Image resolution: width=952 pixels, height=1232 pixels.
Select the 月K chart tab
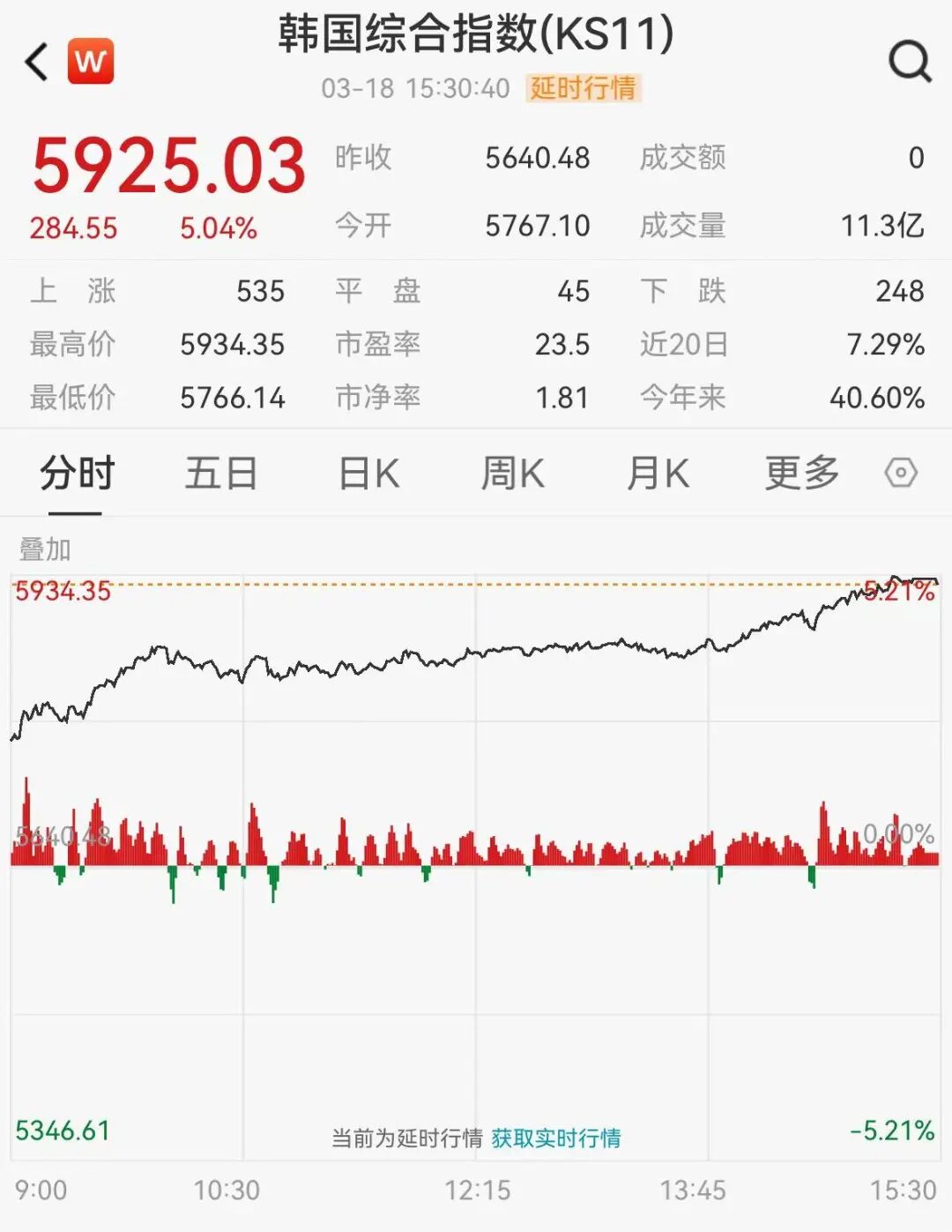click(x=658, y=474)
